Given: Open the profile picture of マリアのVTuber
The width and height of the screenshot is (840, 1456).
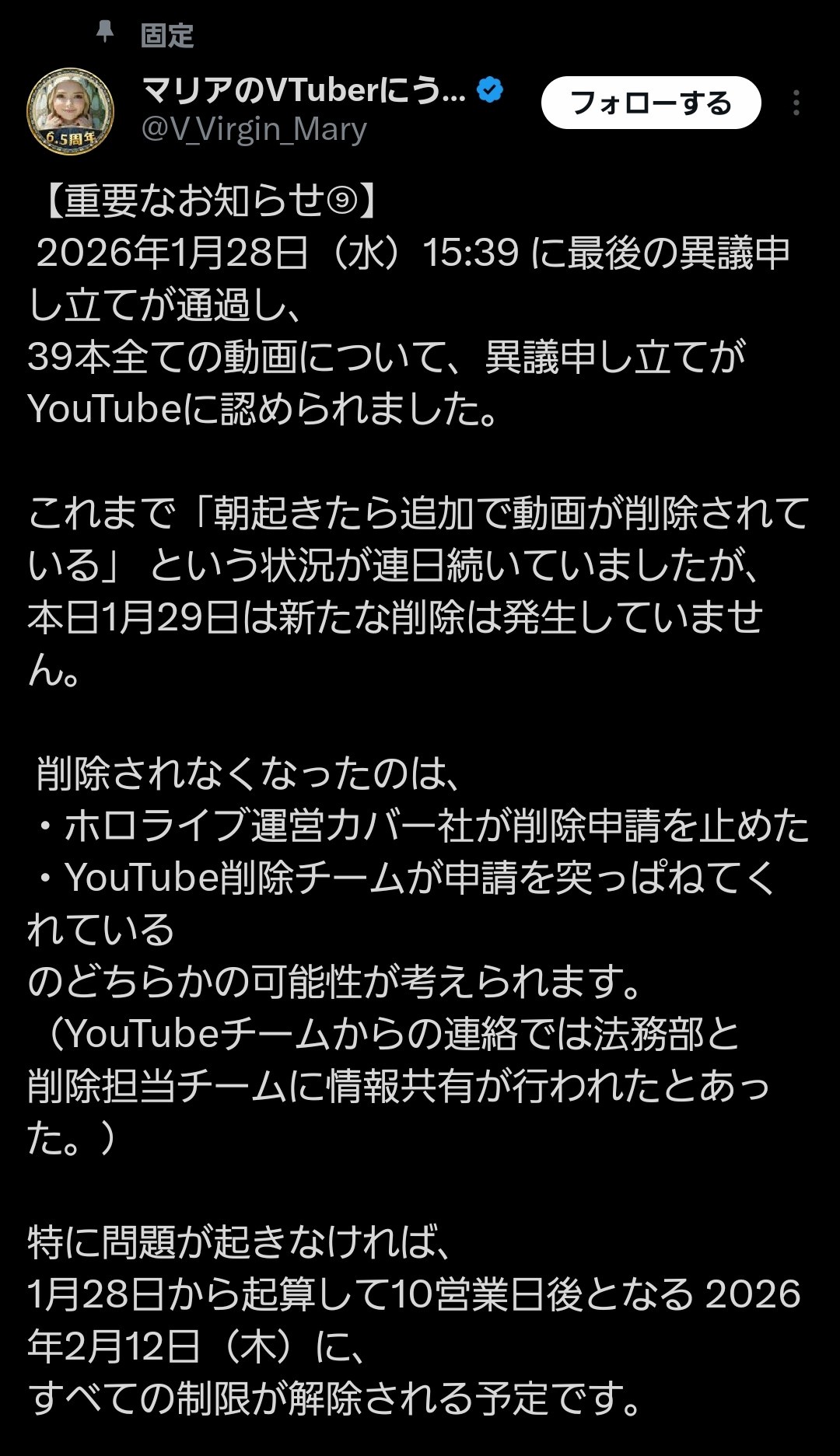Looking at the screenshot, I should pos(71,111).
